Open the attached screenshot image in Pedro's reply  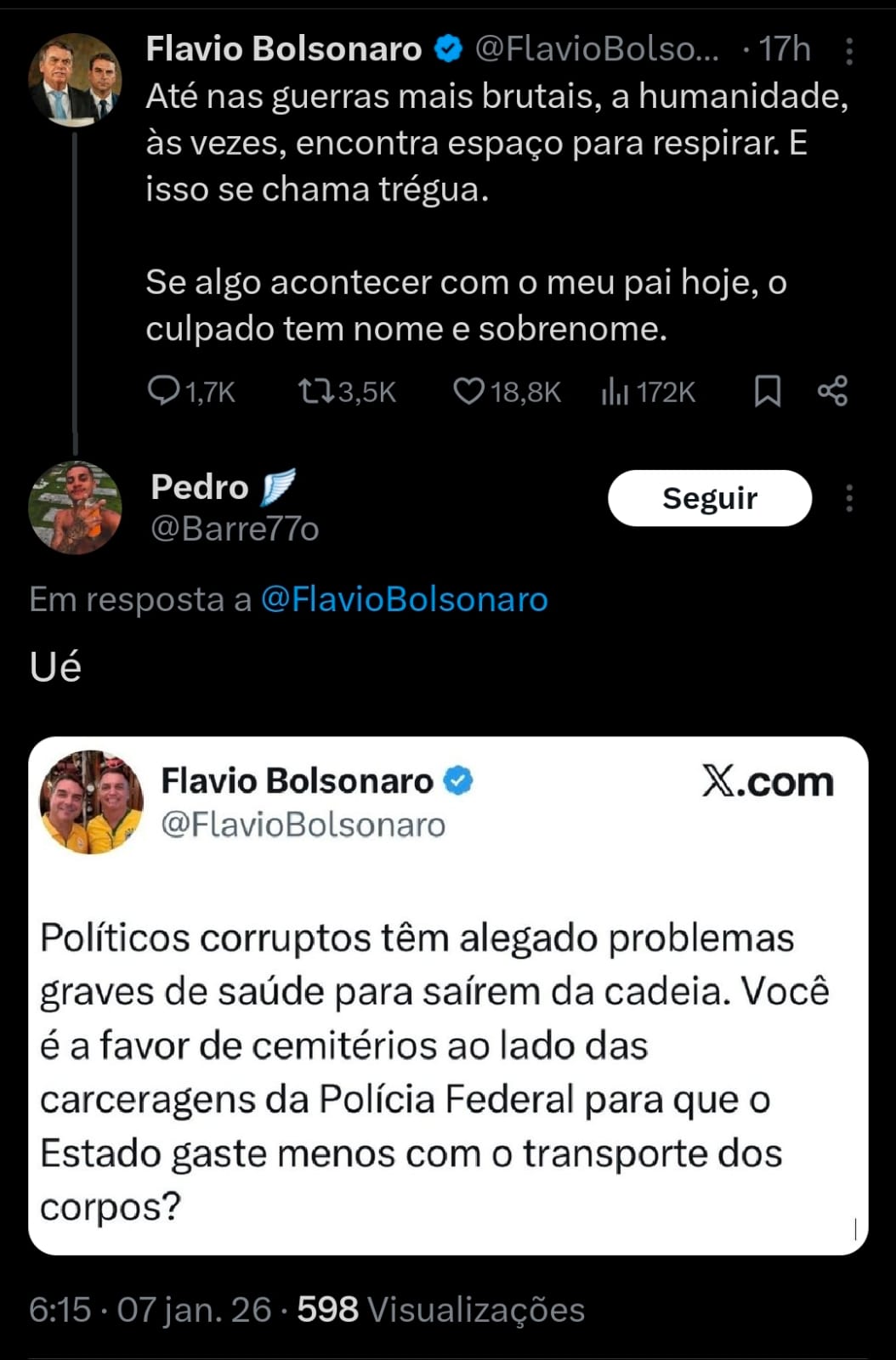click(448, 994)
